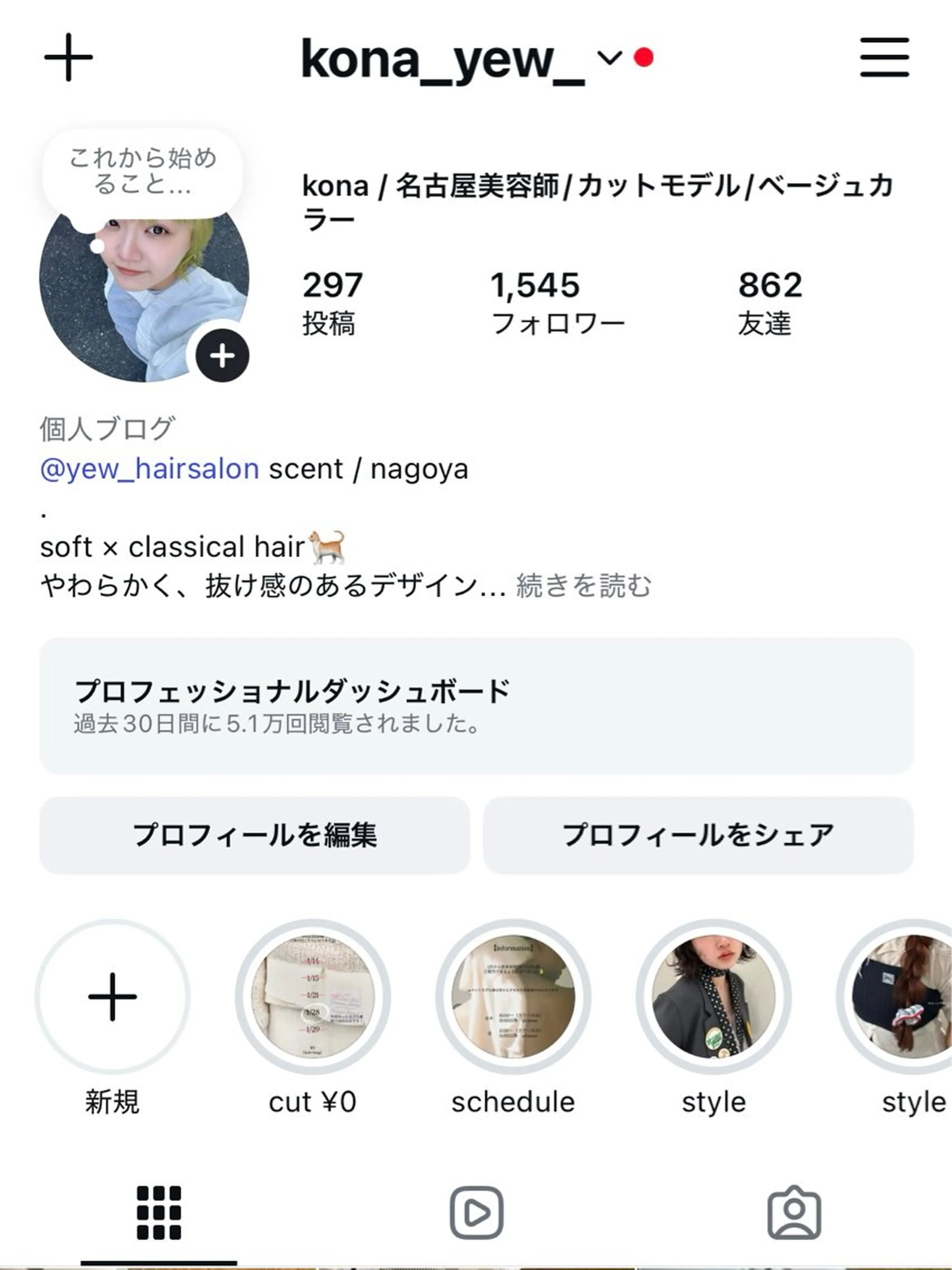Screen dimensions: 952x1270
Task: Open the schedule highlight
Action: 513,997
